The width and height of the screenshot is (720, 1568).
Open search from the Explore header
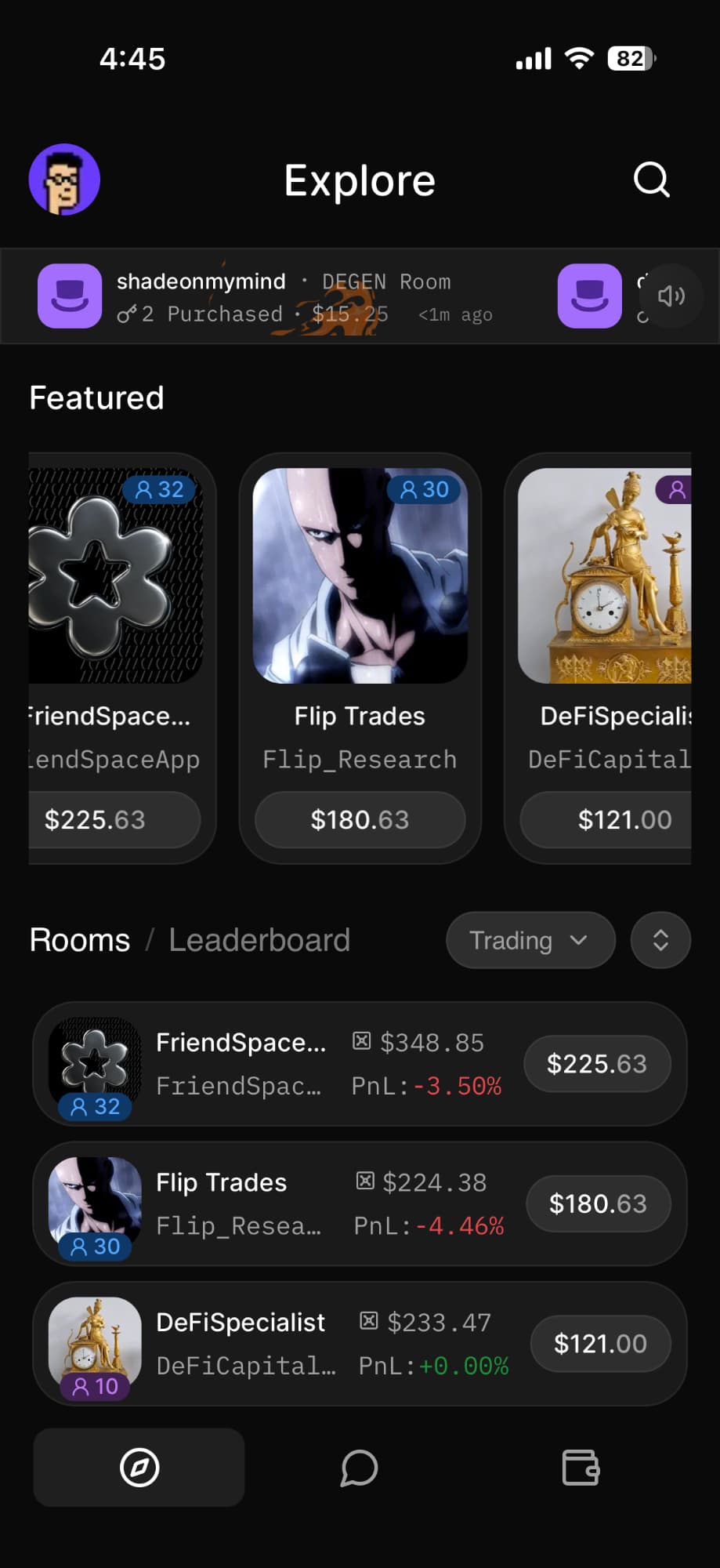click(650, 180)
